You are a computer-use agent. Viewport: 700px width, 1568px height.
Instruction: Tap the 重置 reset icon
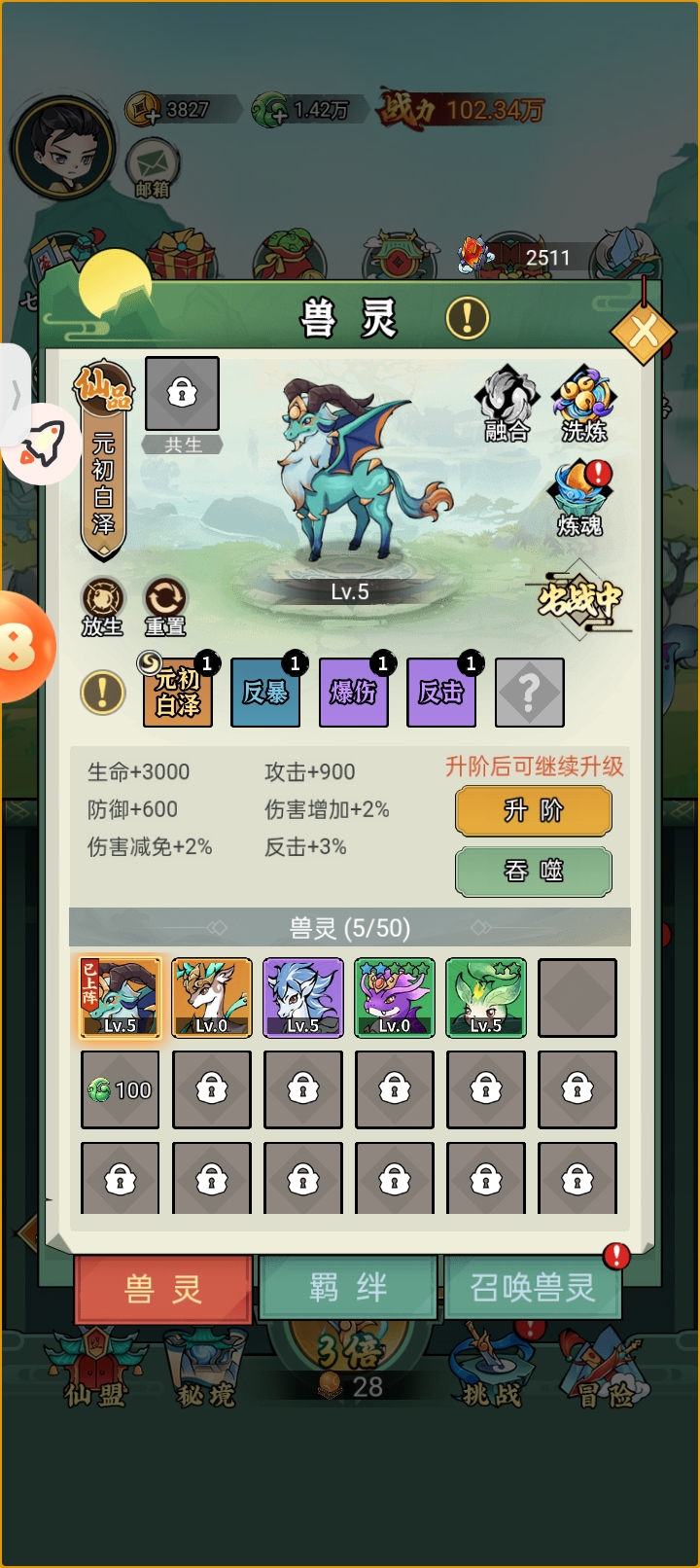pyautogui.click(x=165, y=606)
